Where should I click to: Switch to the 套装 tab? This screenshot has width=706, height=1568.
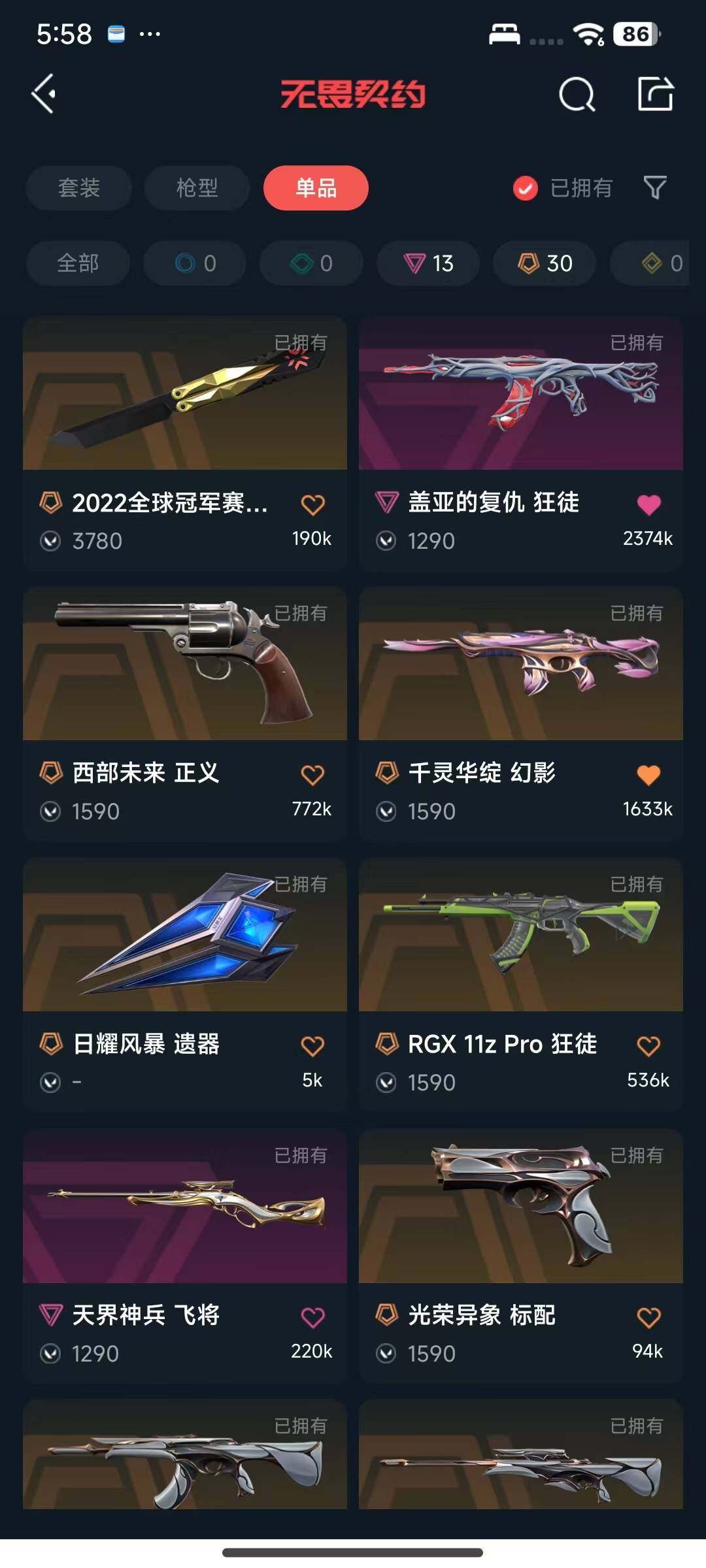click(79, 188)
